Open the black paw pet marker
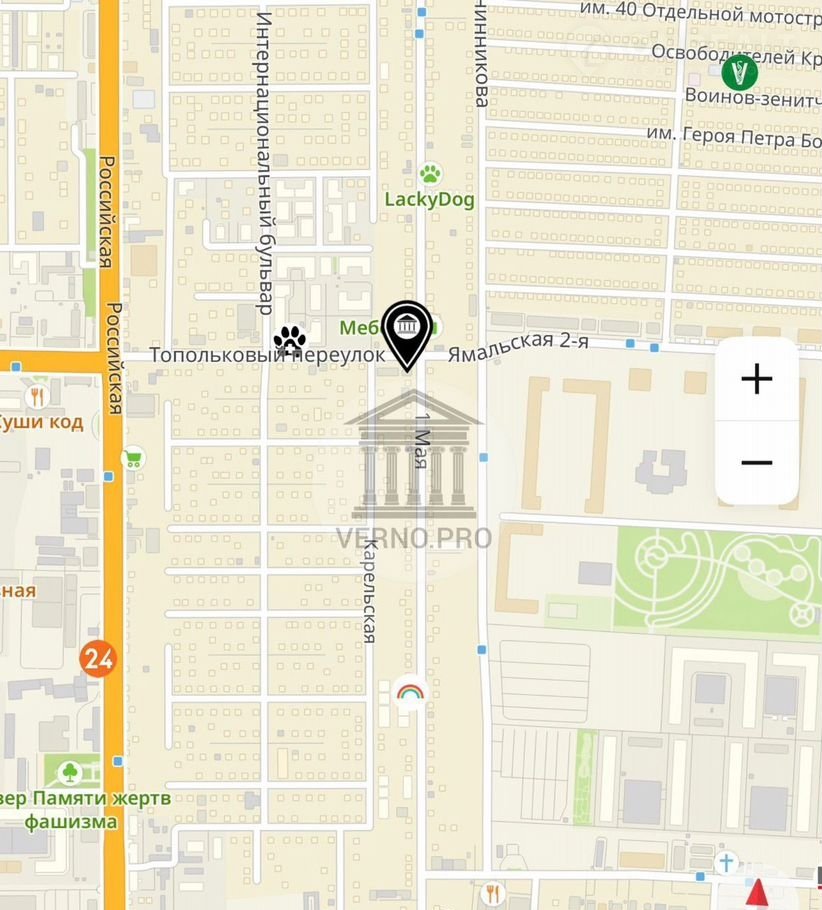This screenshot has height=910, width=822. click(x=290, y=341)
